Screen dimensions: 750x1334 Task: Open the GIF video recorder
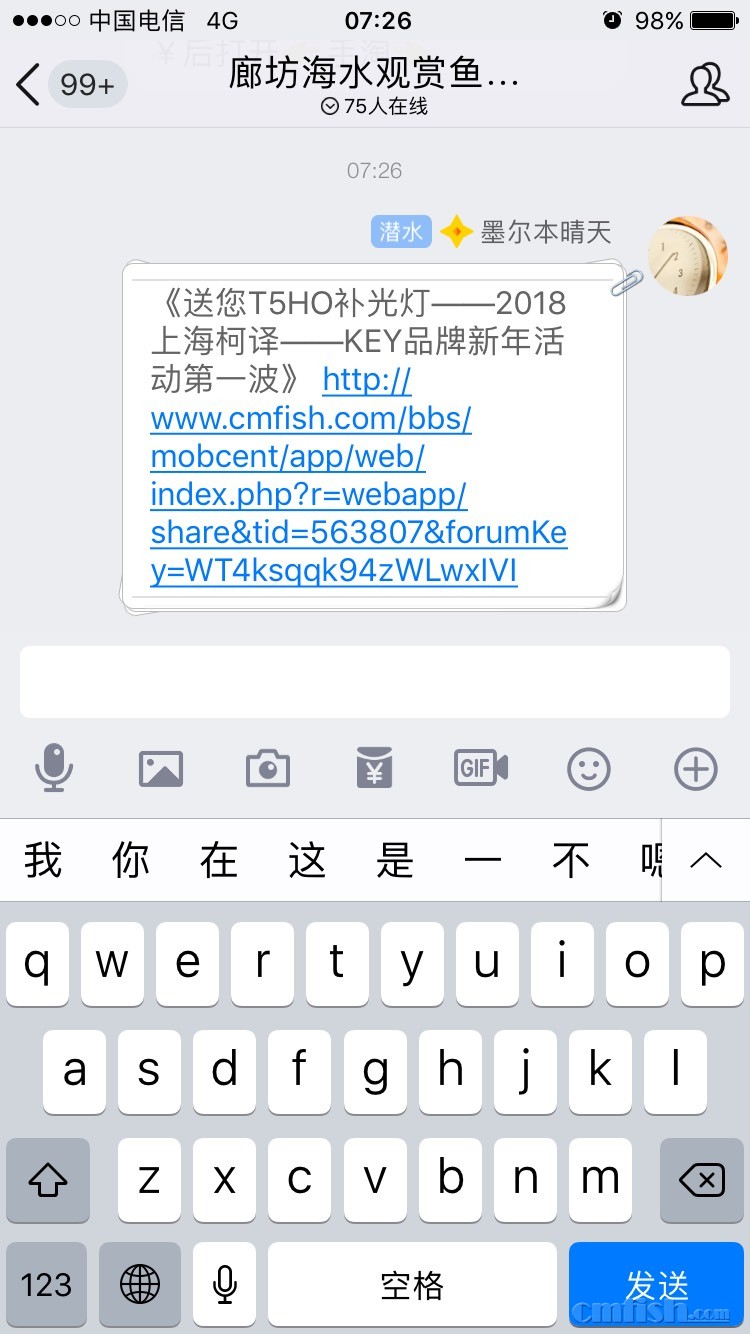click(481, 769)
